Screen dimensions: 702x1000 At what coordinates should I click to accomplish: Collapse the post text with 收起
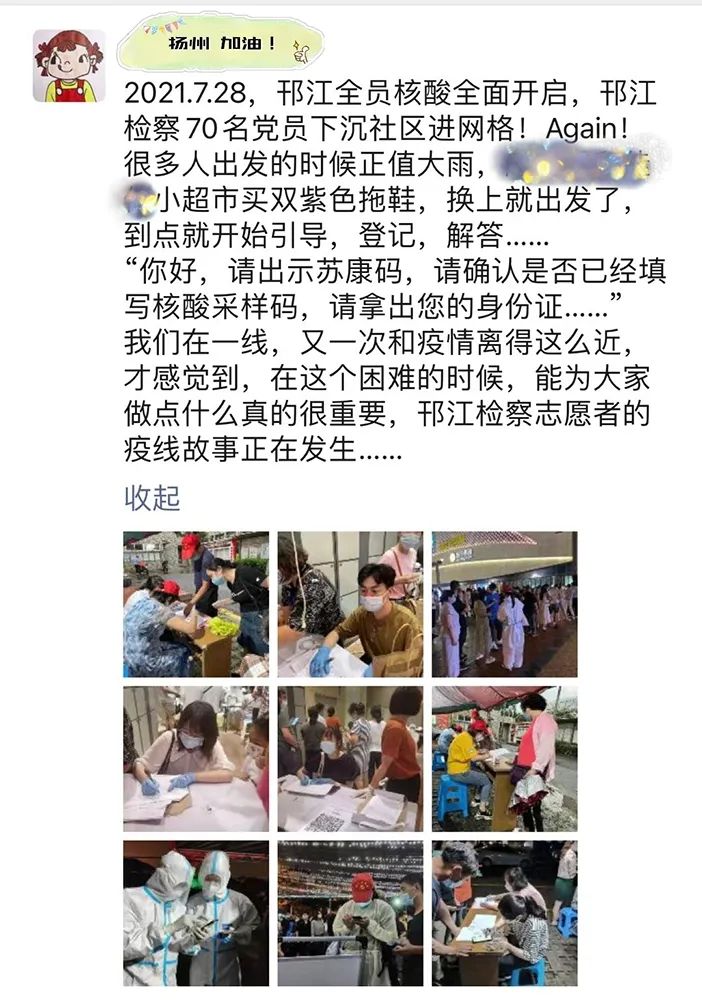pos(152,497)
